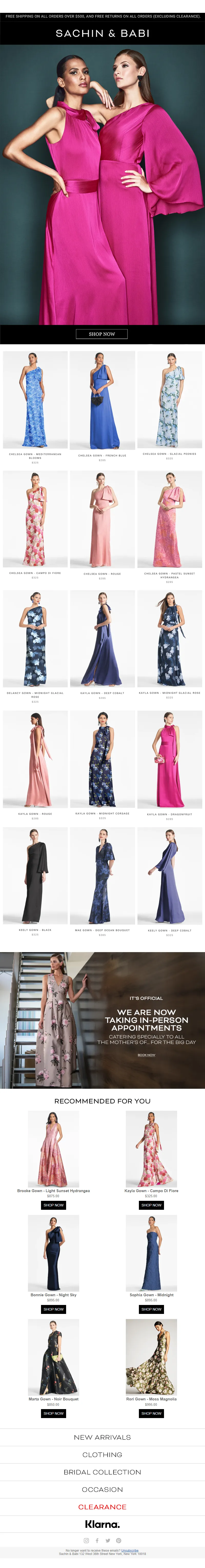
Task: Open the CLEARANCE link
Action: coord(102,1507)
